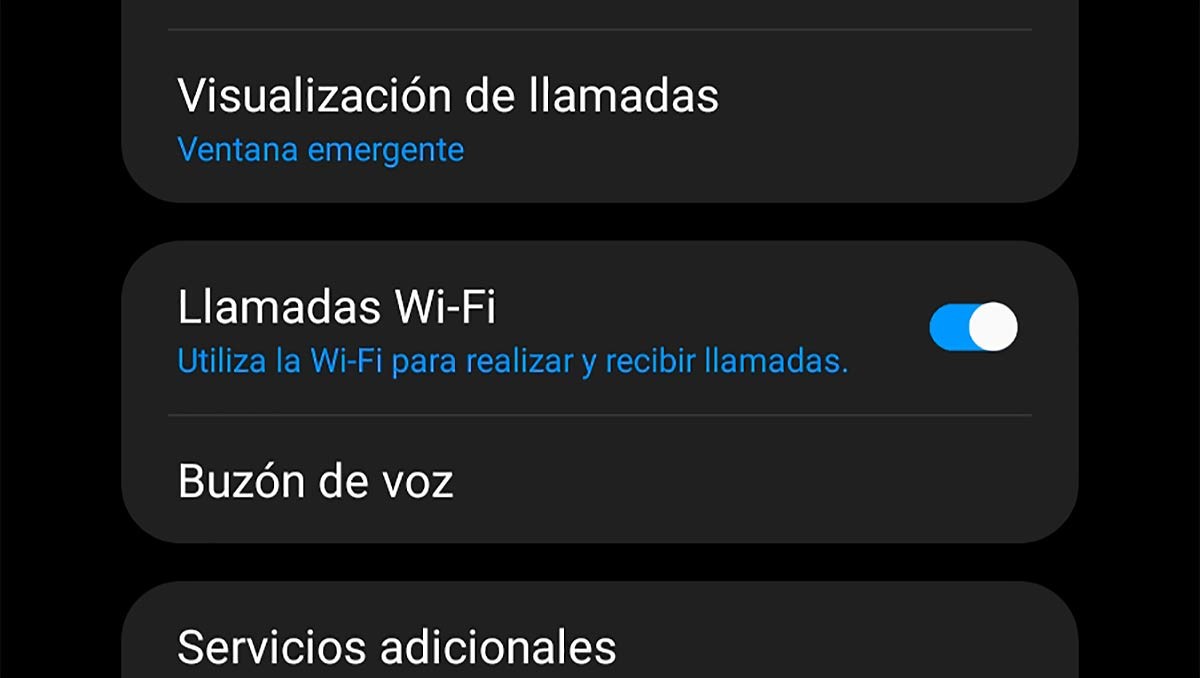Viewport: 1200px width, 678px height.
Task: Turn off the Llamadas Wi-Fi switch
Action: point(973,327)
